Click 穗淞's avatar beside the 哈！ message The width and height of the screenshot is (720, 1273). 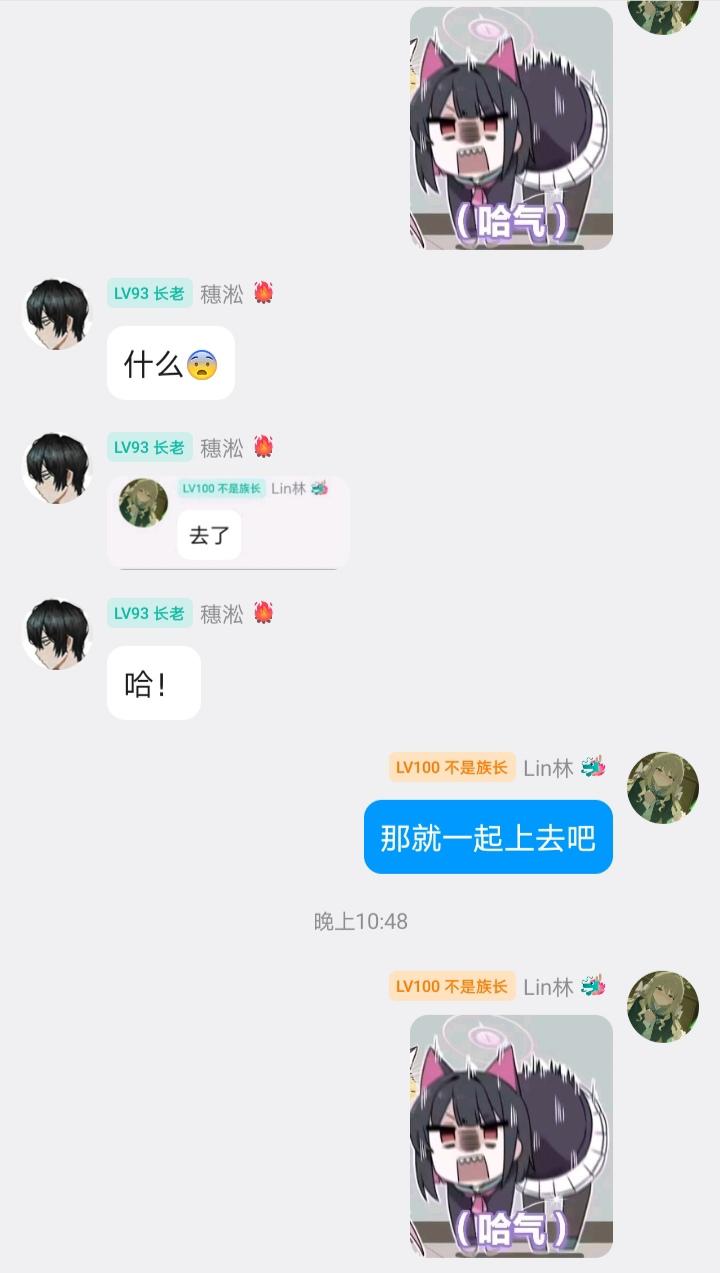point(57,632)
